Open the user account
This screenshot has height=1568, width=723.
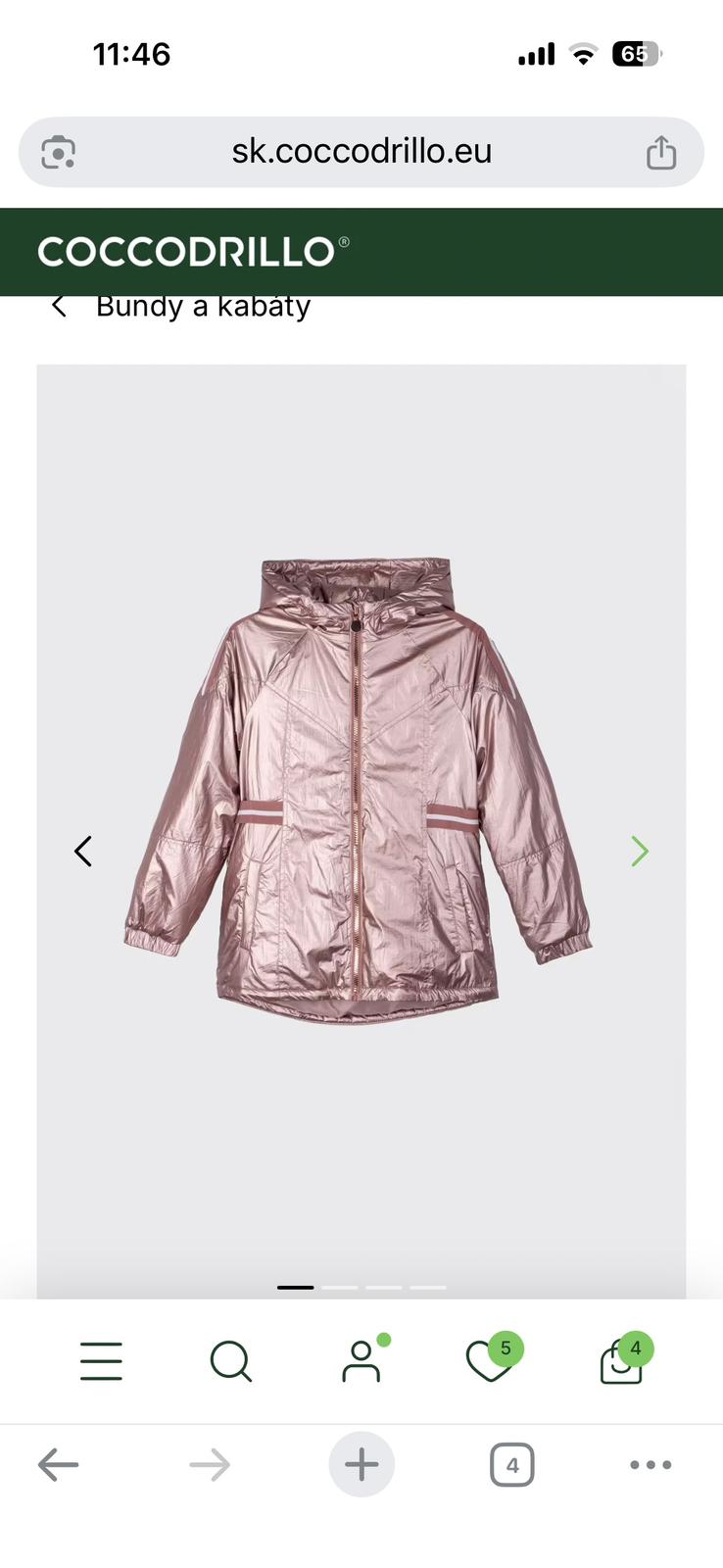(x=361, y=1361)
